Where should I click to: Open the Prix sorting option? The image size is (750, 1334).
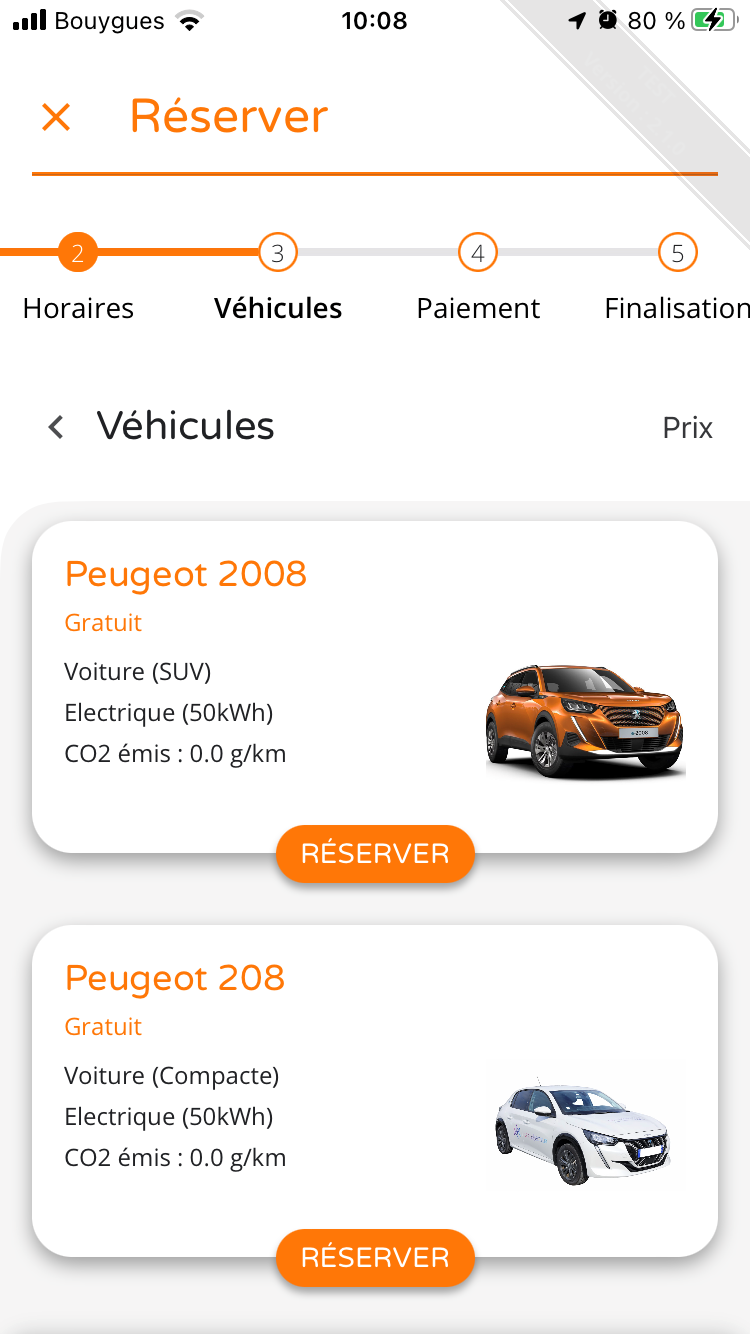(687, 428)
